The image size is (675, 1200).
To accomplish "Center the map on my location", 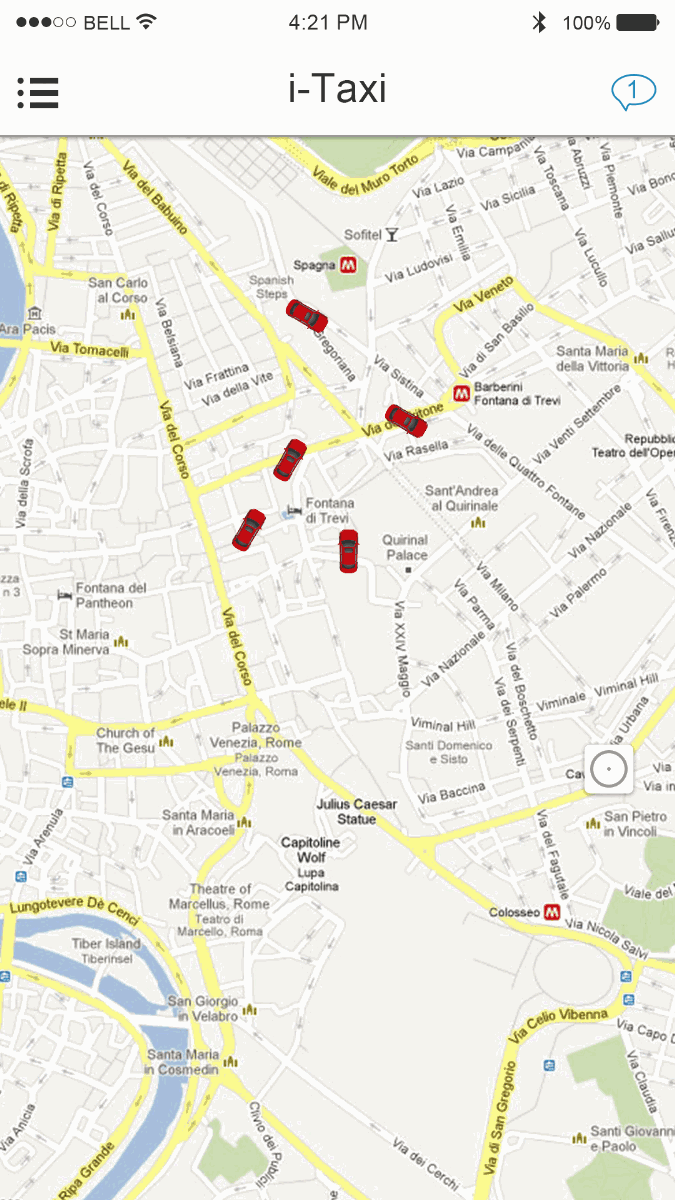I will (x=609, y=770).
